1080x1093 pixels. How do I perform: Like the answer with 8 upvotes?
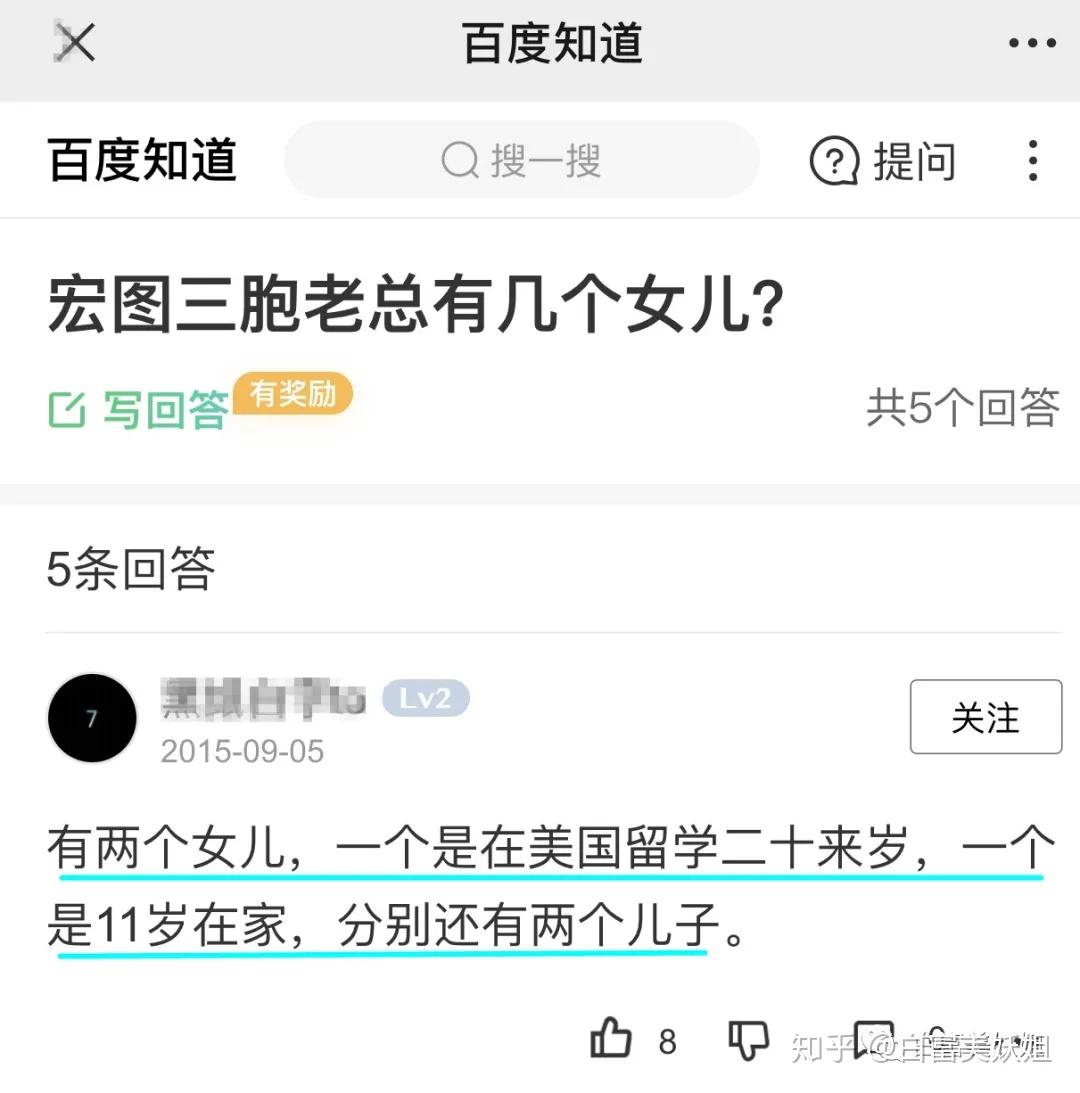tap(612, 1039)
